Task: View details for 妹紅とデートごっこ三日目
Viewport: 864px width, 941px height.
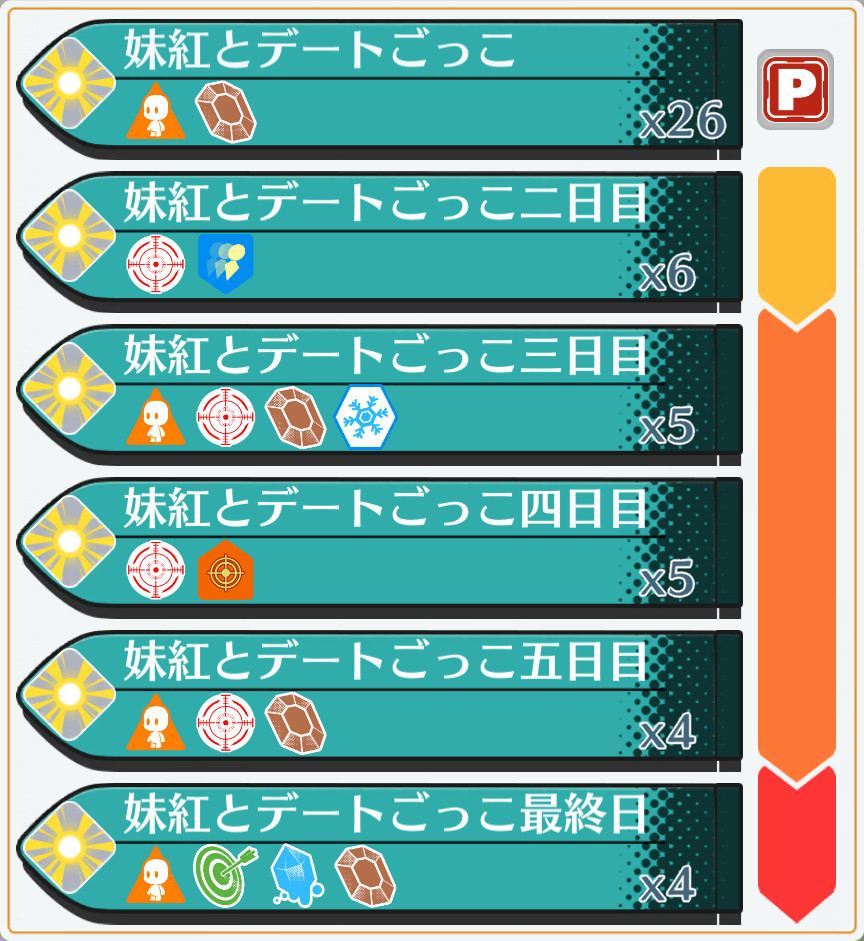Action: click(x=380, y=393)
